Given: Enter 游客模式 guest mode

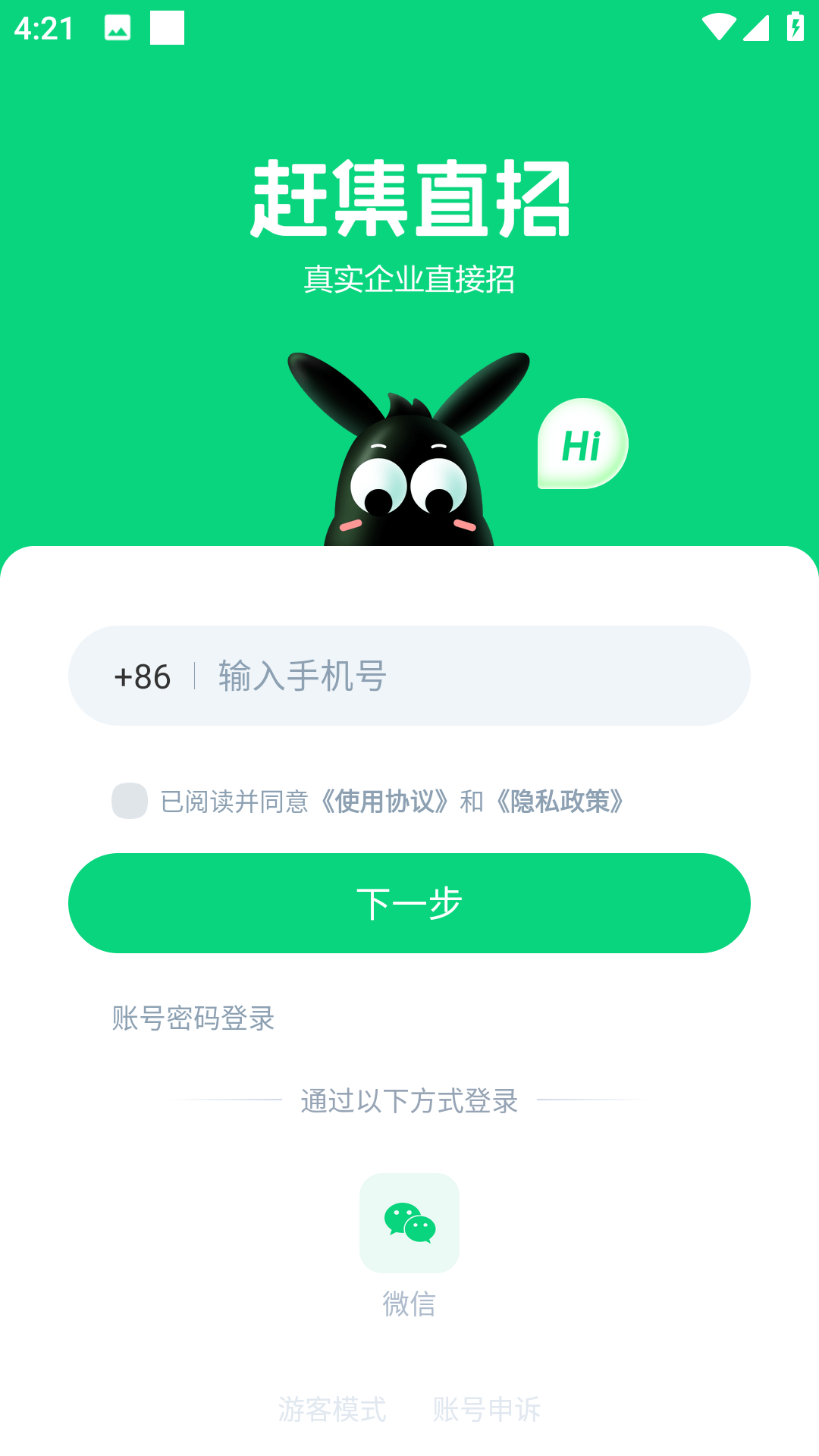Looking at the screenshot, I should (332, 1409).
